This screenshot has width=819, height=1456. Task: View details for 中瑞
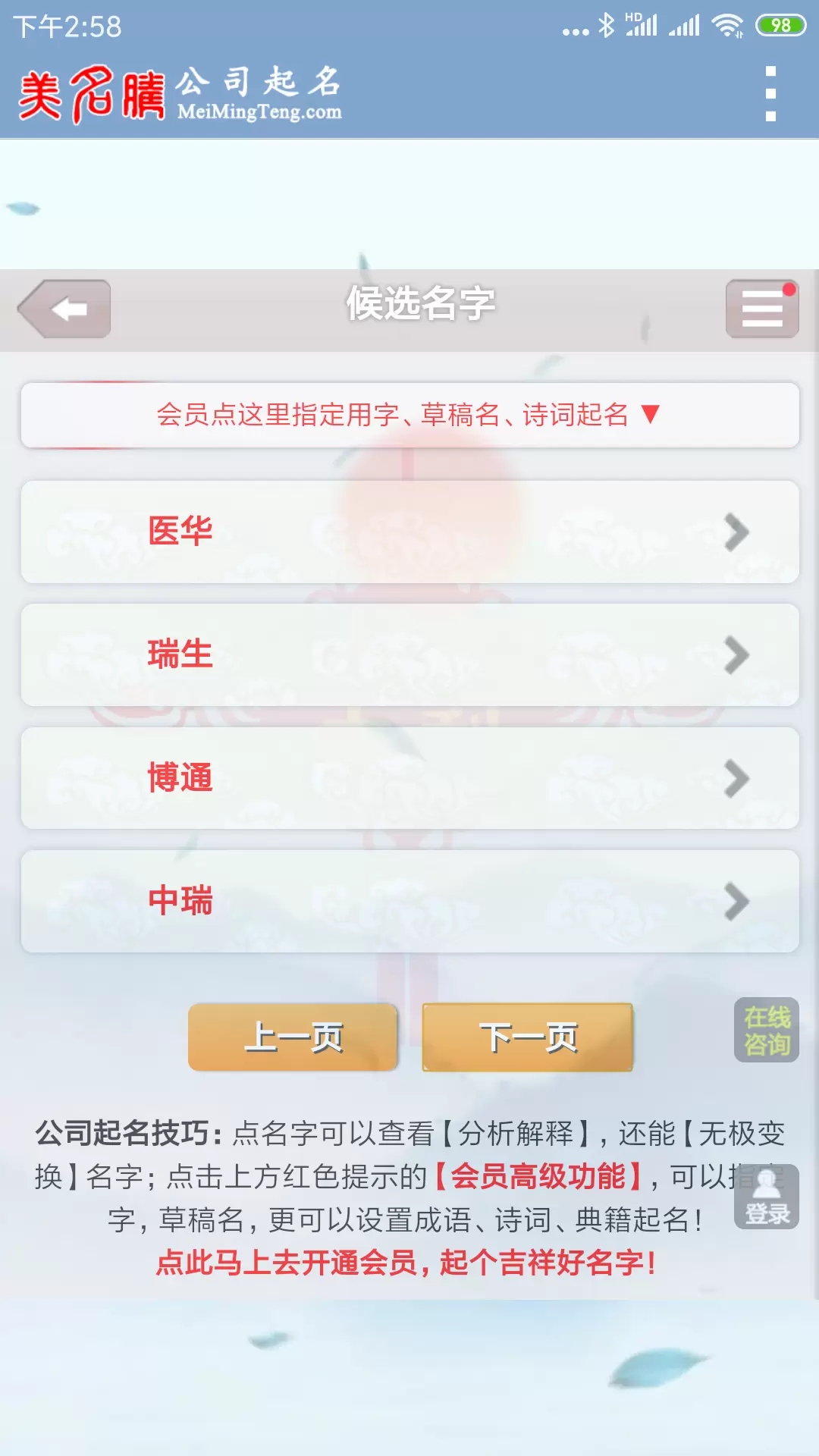click(409, 902)
